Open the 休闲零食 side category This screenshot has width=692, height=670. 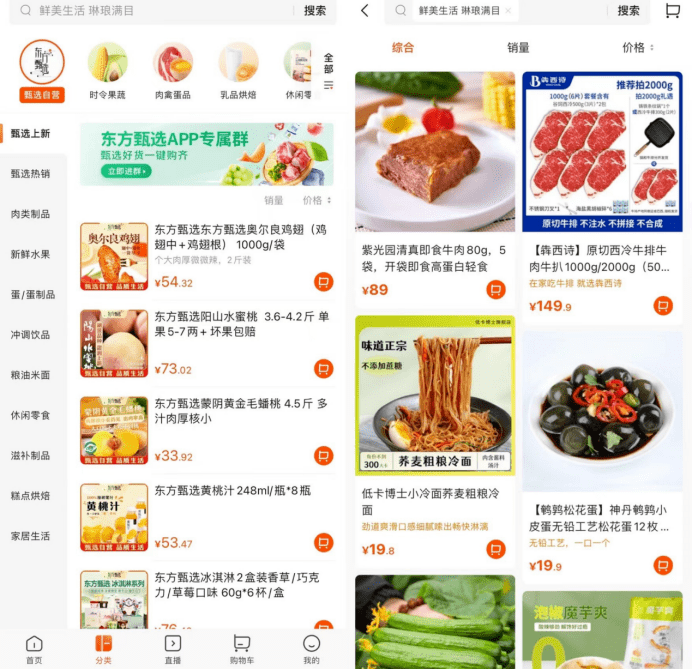coord(30,415)
